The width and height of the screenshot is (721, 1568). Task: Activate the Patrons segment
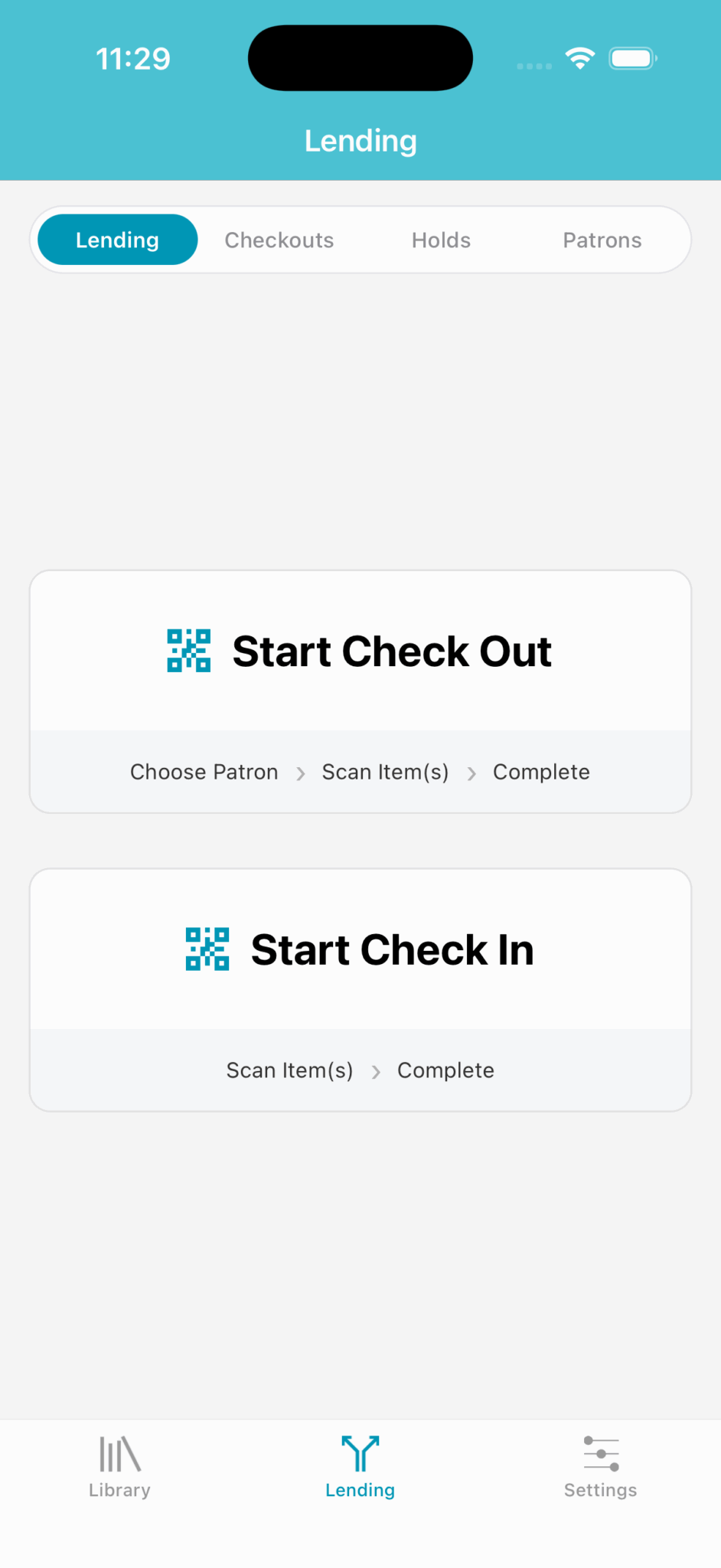[x=602, y=240]
